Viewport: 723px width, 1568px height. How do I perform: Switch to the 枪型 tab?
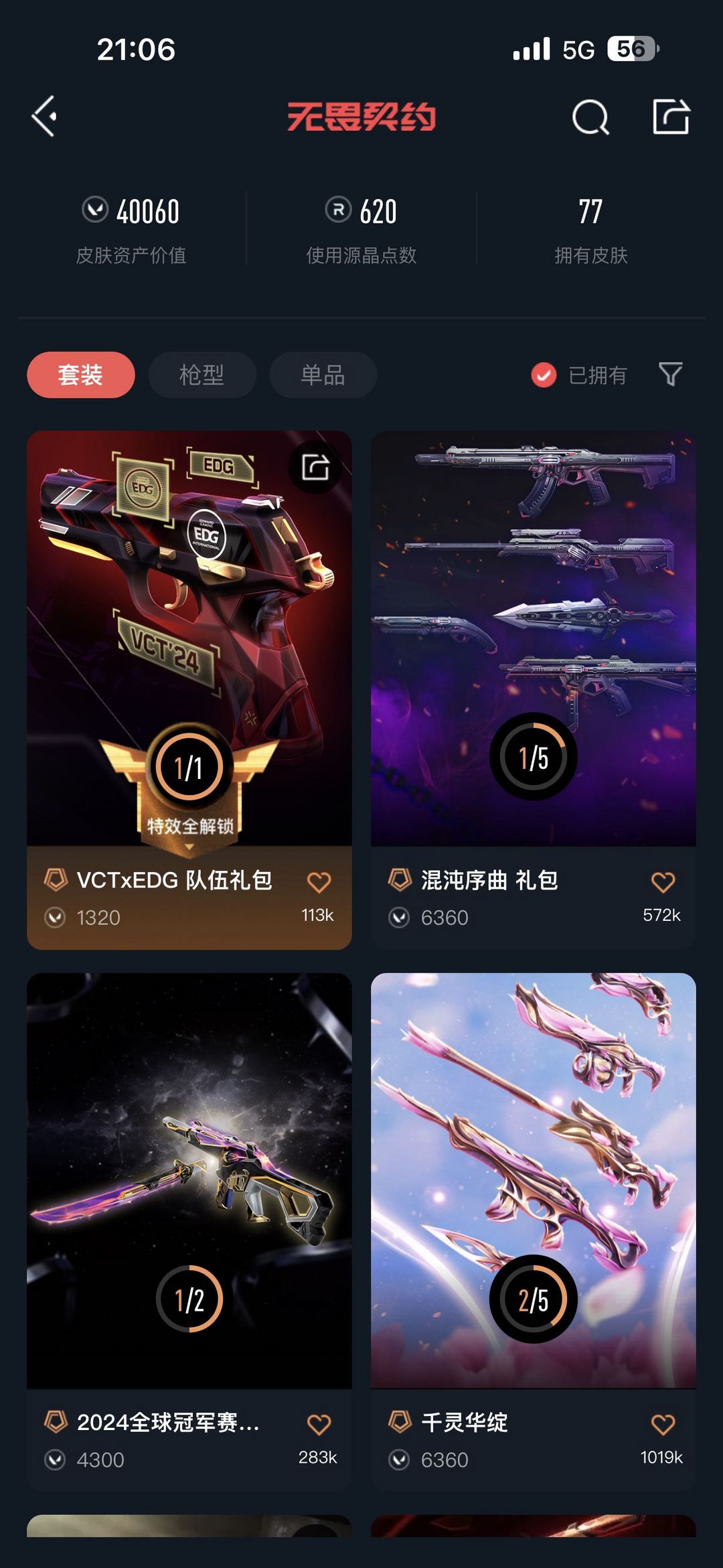pos(202,374)
